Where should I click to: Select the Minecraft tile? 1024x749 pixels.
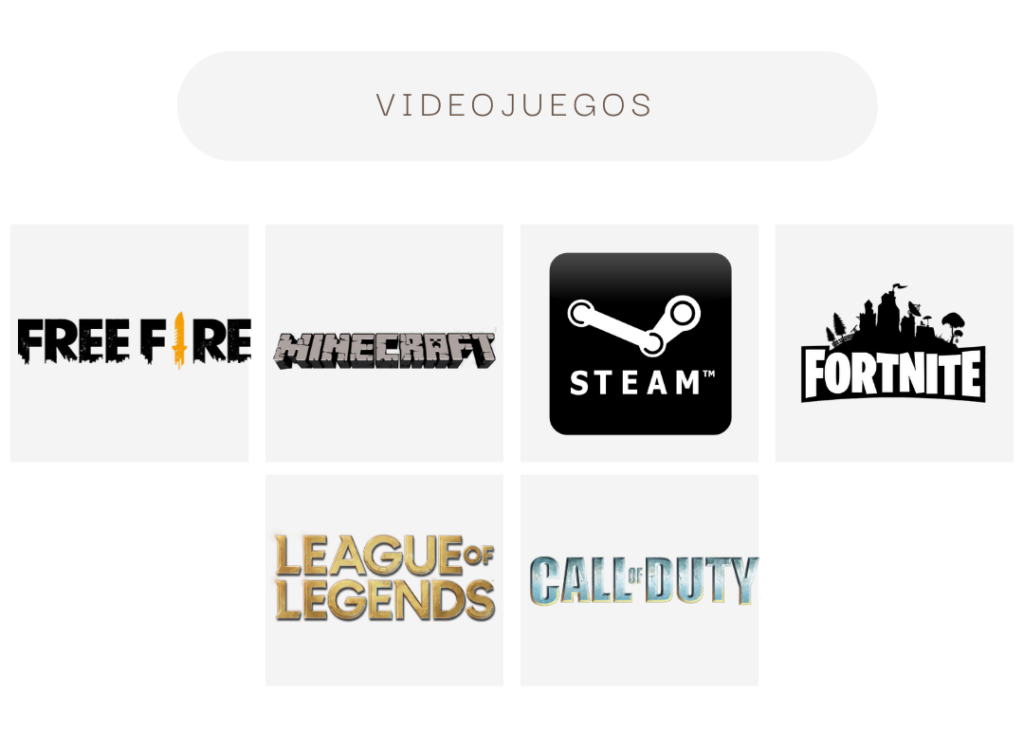[x=384, y=342]
